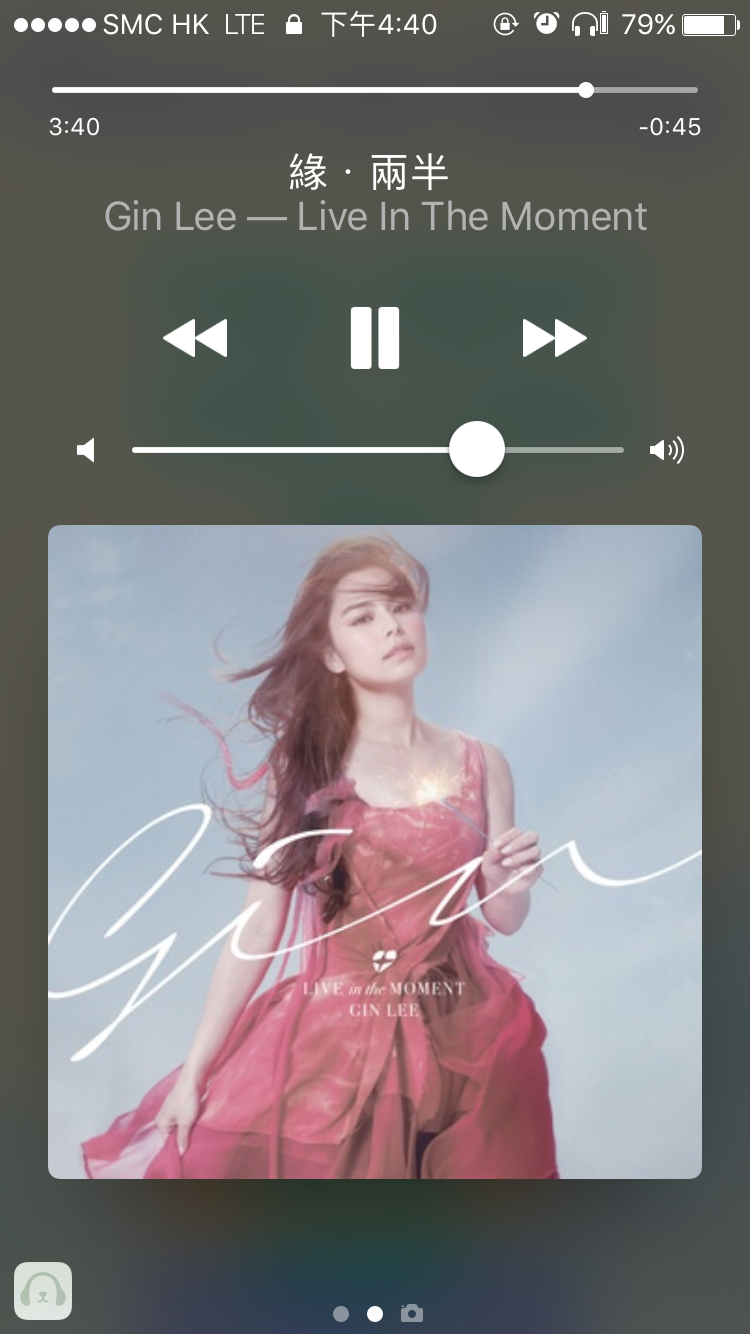Pause the playing song
This screenshot has height=1334, width=750.
[x=375, y=338]
